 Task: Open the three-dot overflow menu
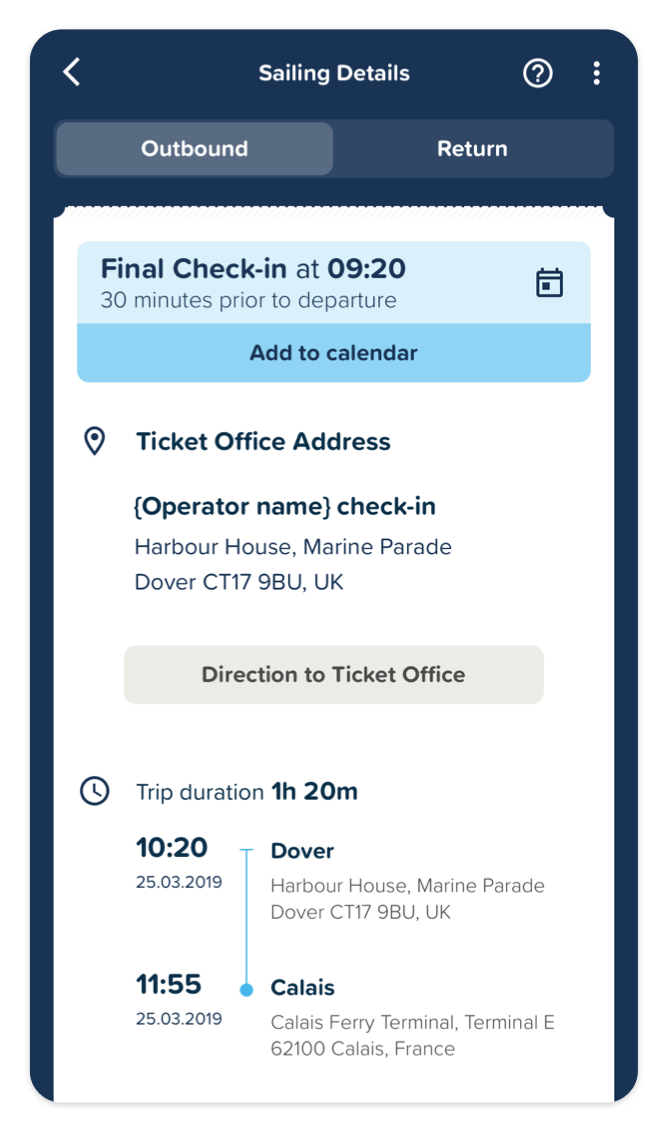pos(596,73)
